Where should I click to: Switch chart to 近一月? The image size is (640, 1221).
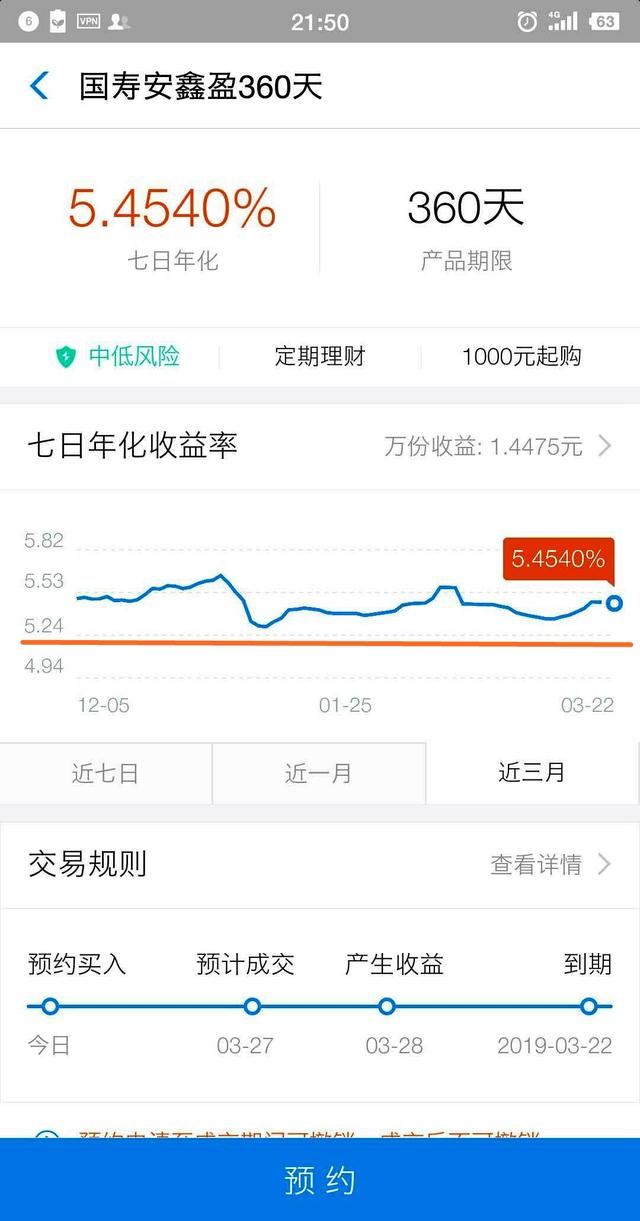tap(319, 773)
